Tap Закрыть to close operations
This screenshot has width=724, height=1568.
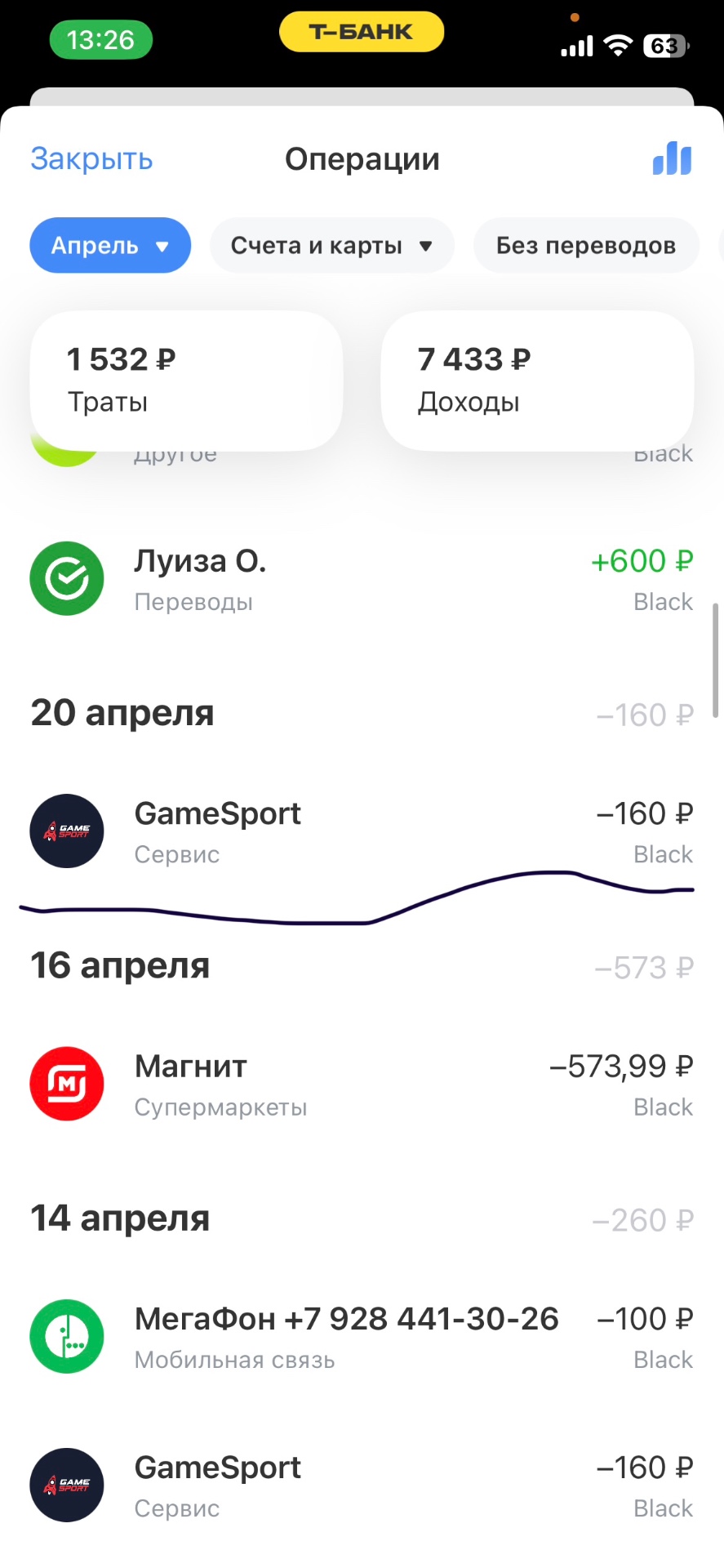pyautogui.click(x=91, y=159)
